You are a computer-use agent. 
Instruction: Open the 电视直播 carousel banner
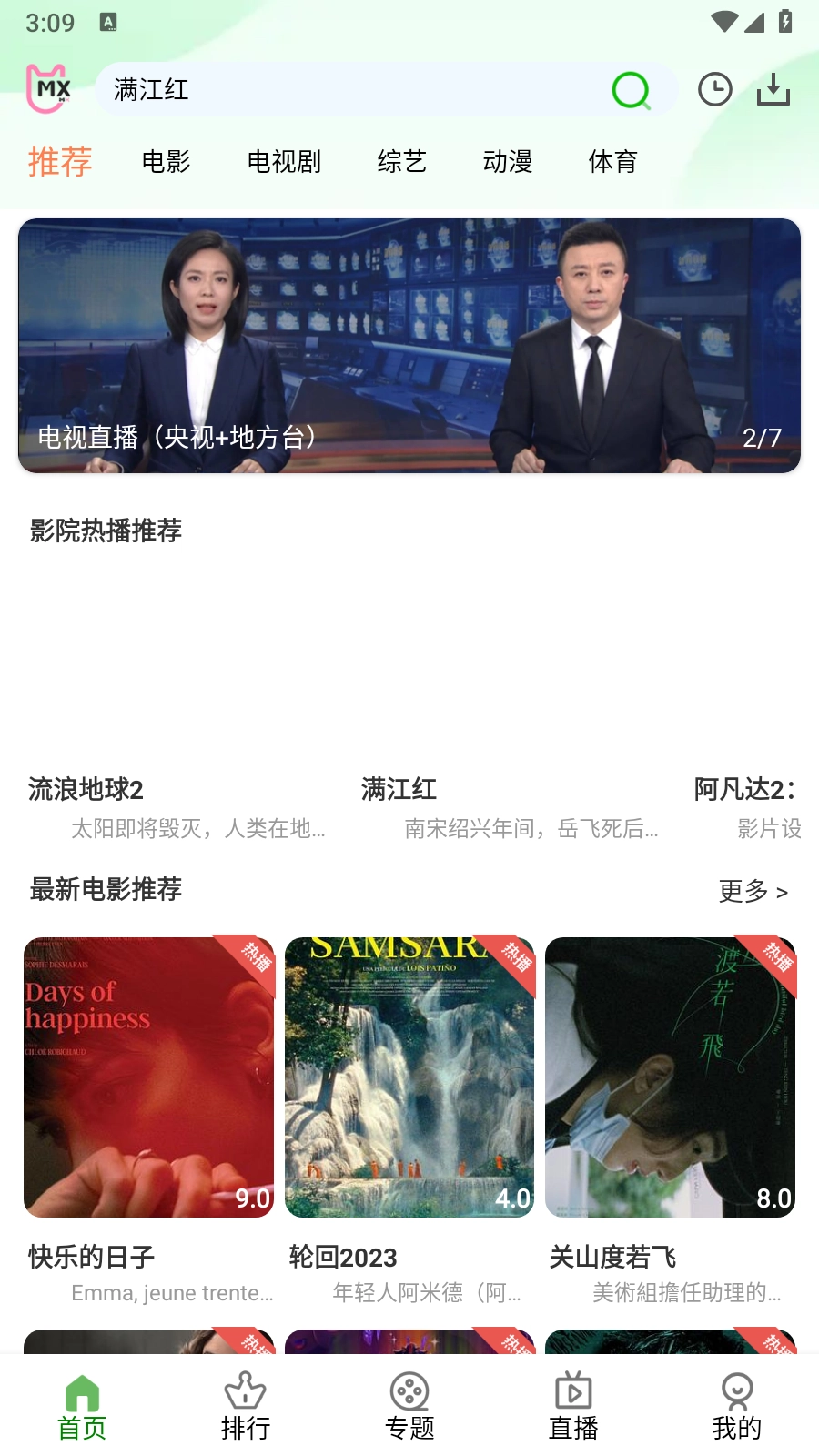click(409, 346)
